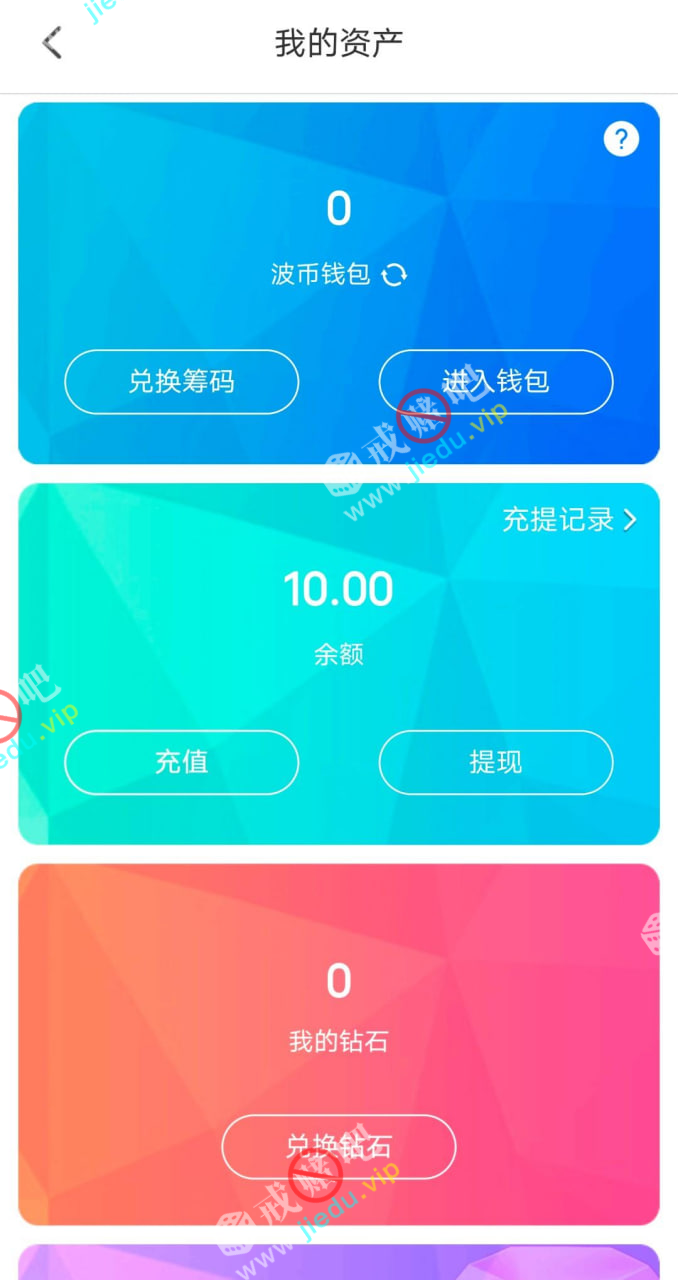The height and width of the screenshot is (1280, 678).
Task: Open the help question mark icon
Action: (x=621, y=138)
